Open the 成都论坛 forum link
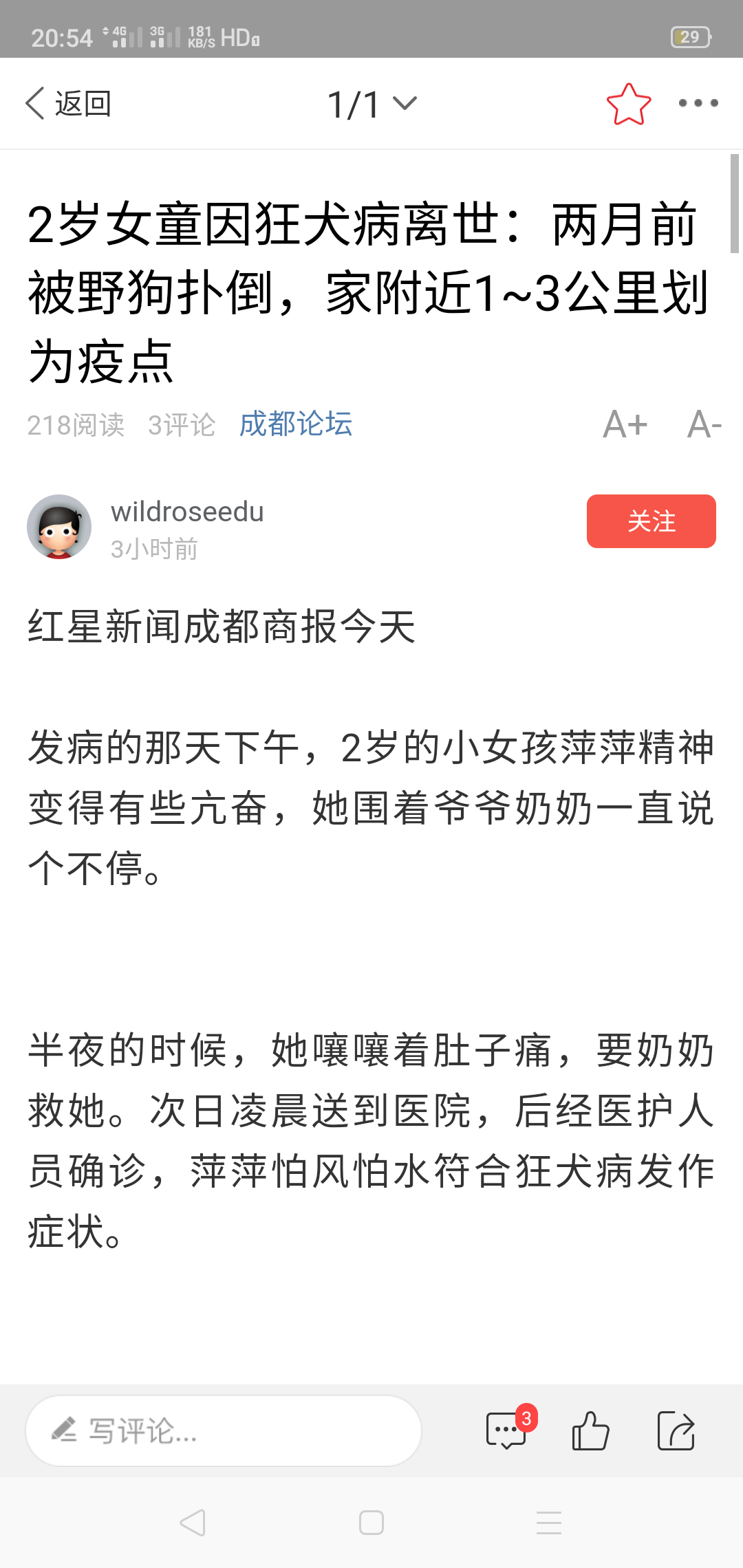 click(x=296, y=424)
